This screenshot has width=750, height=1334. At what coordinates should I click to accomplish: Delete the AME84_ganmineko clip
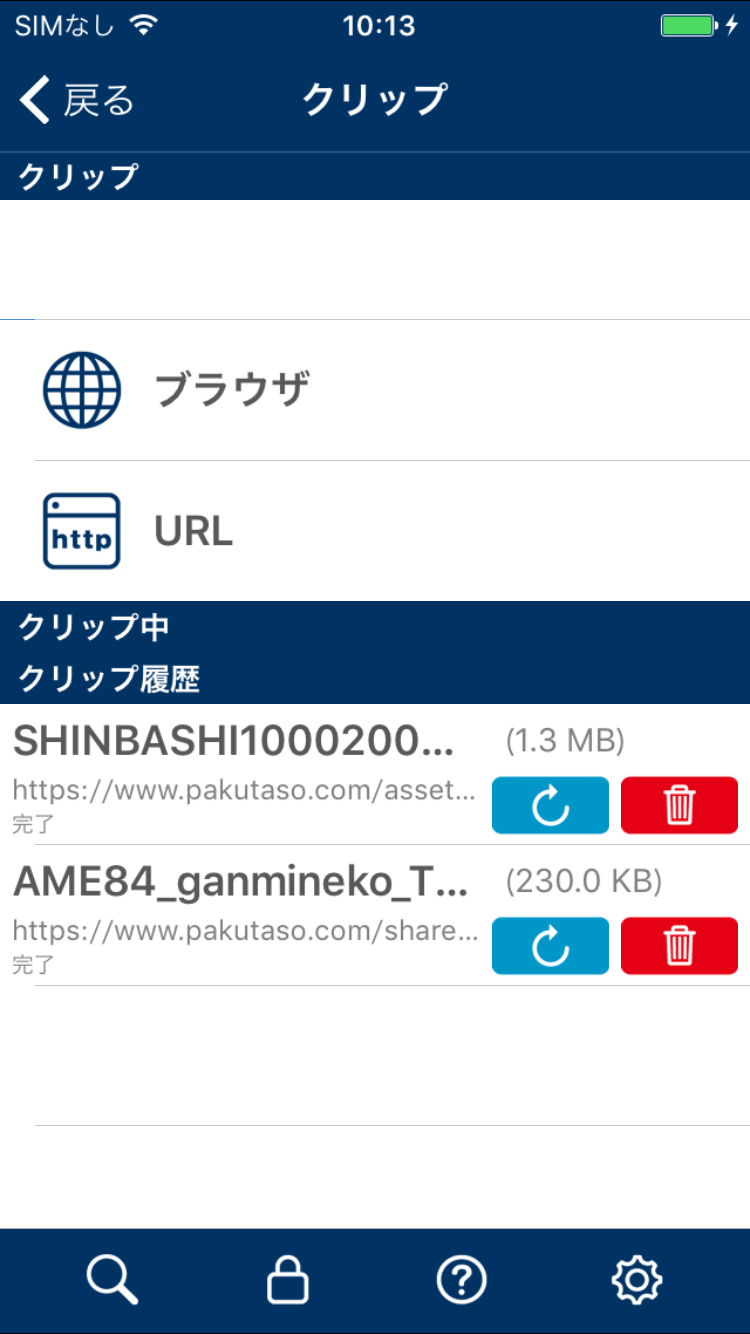coord(679,945)
